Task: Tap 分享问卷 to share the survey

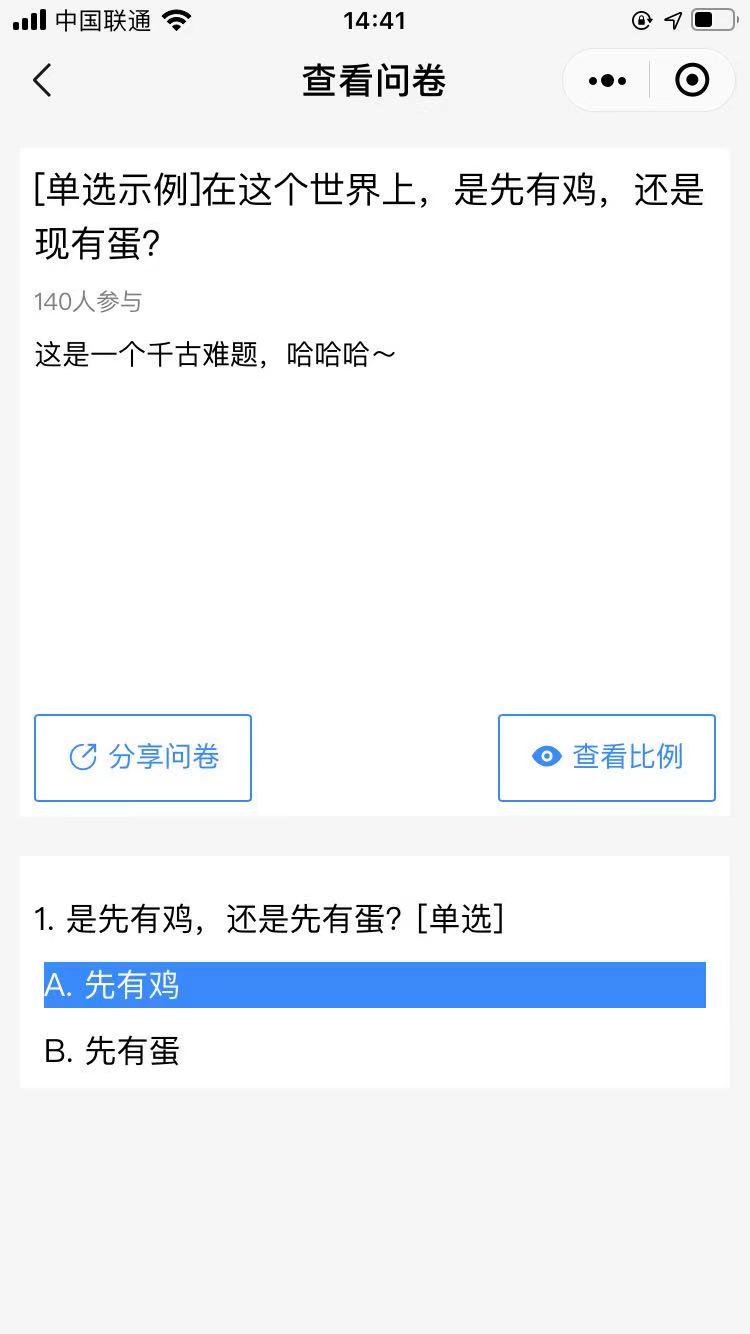Action: [143, 757]
